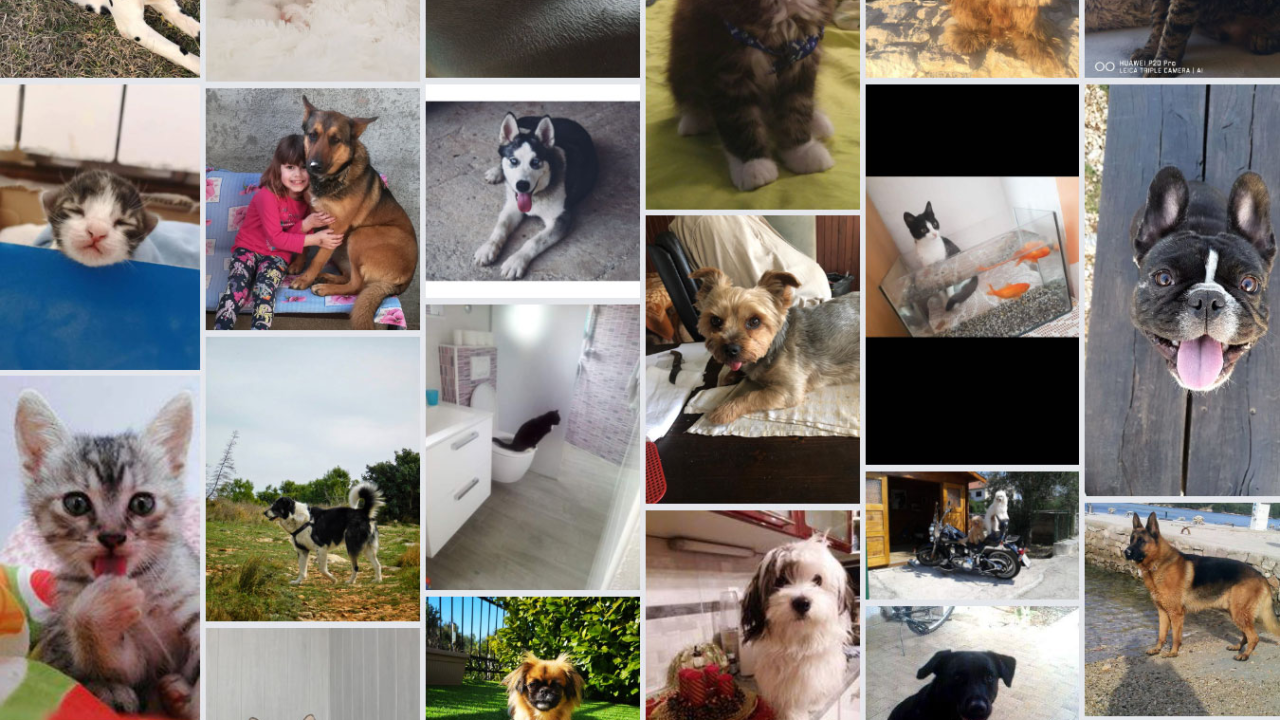This screenshot has width=1280, height=720.
Task: Open the husky lying on concrete photo
Action: [532, 191]
